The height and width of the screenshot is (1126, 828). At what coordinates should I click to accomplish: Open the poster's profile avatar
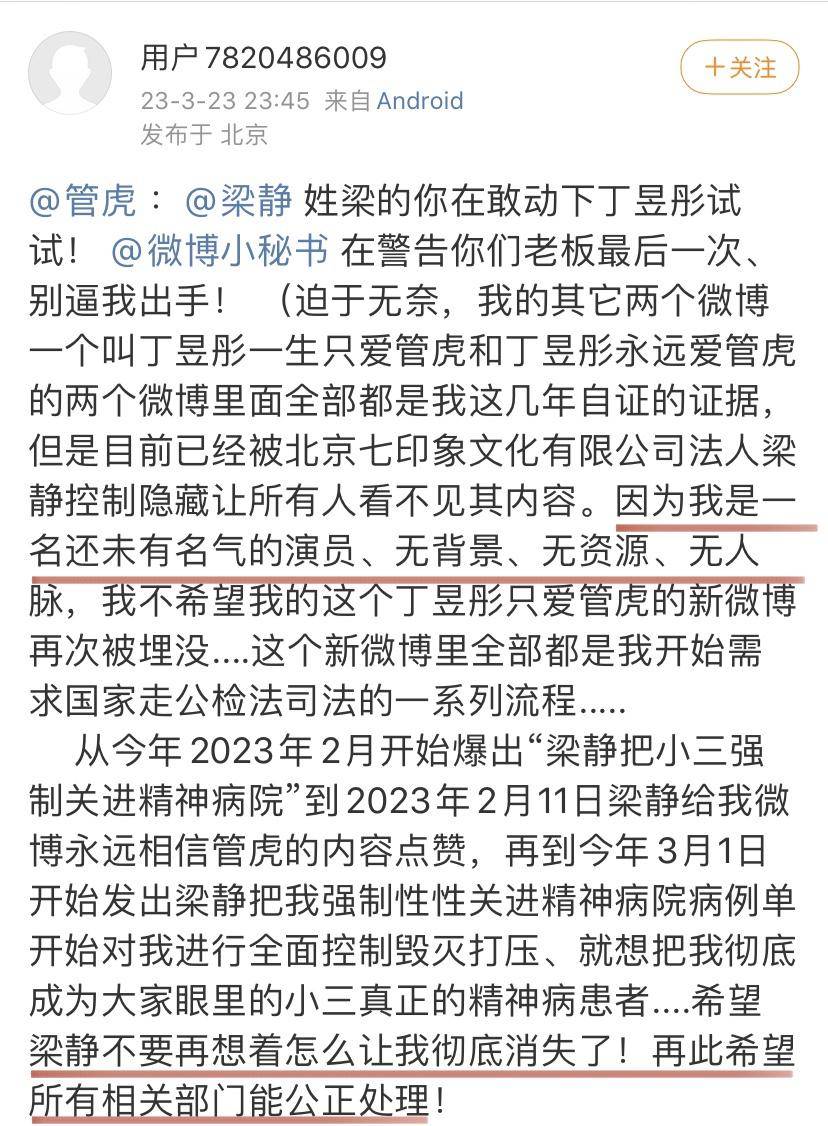click(x=69, y=73)
